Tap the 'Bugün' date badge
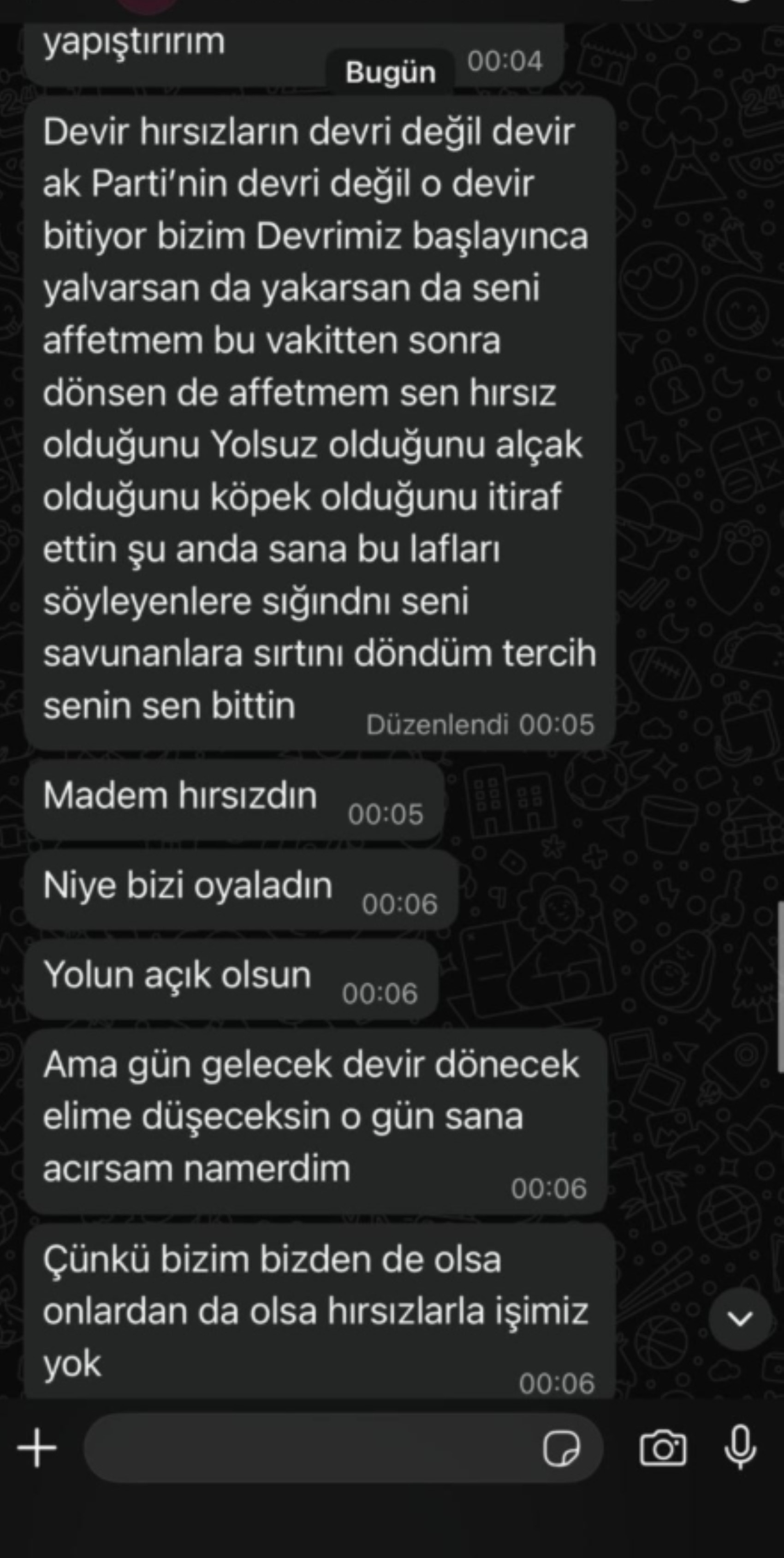Screen dimensions: 784x1558 (x=391, y=72)
